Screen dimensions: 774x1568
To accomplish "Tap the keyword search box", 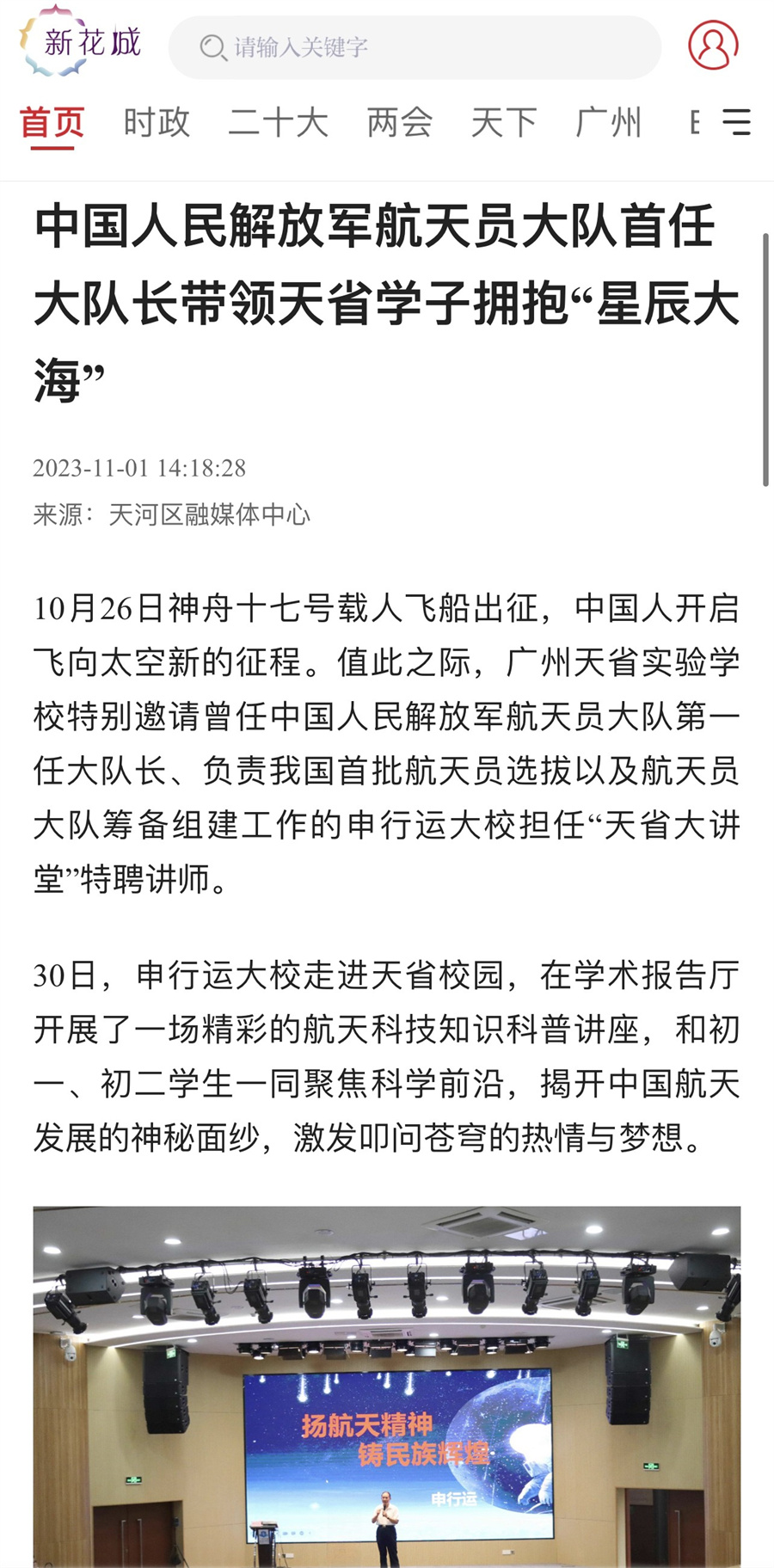I will pyautogui.click(x=415, y=47).
